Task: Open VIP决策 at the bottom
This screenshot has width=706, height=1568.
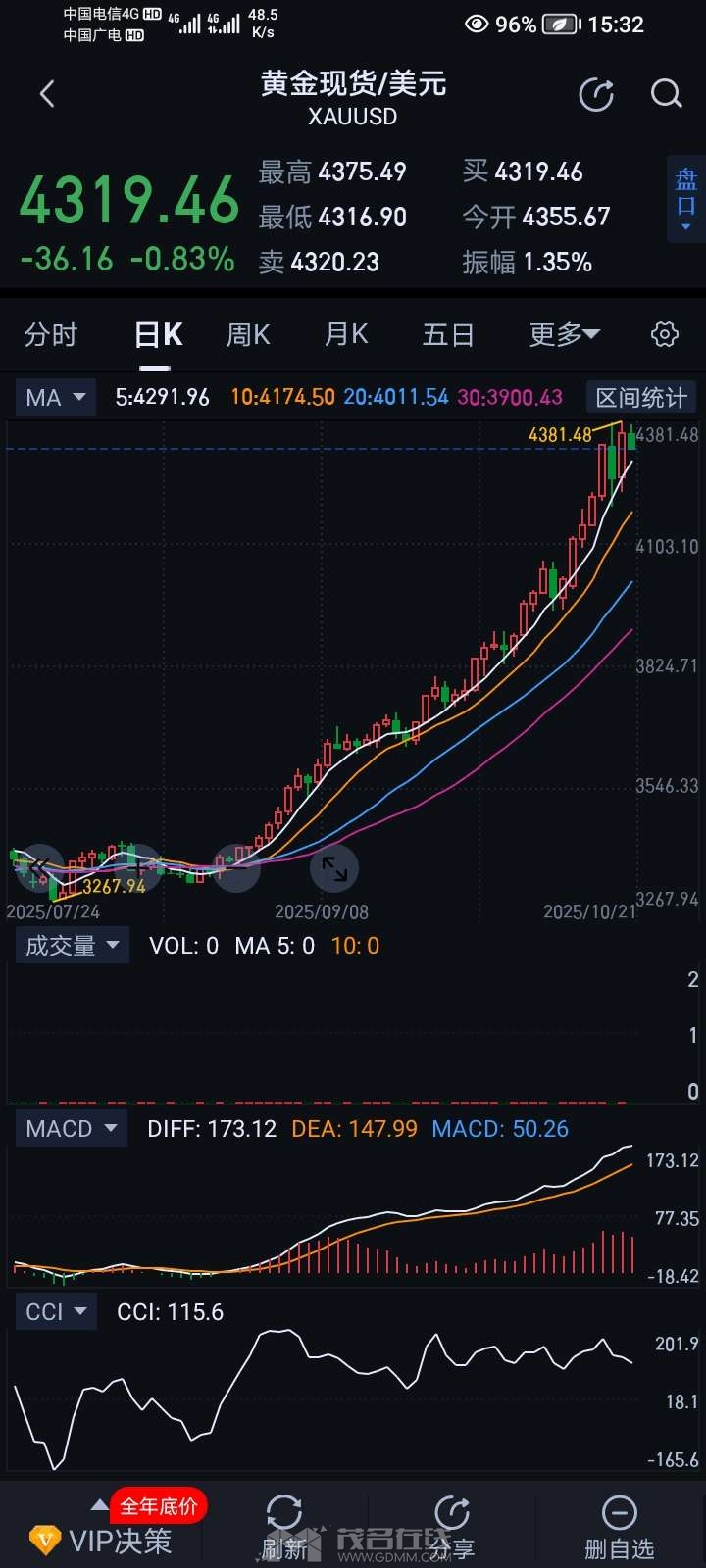Action: coord(102,1539)
